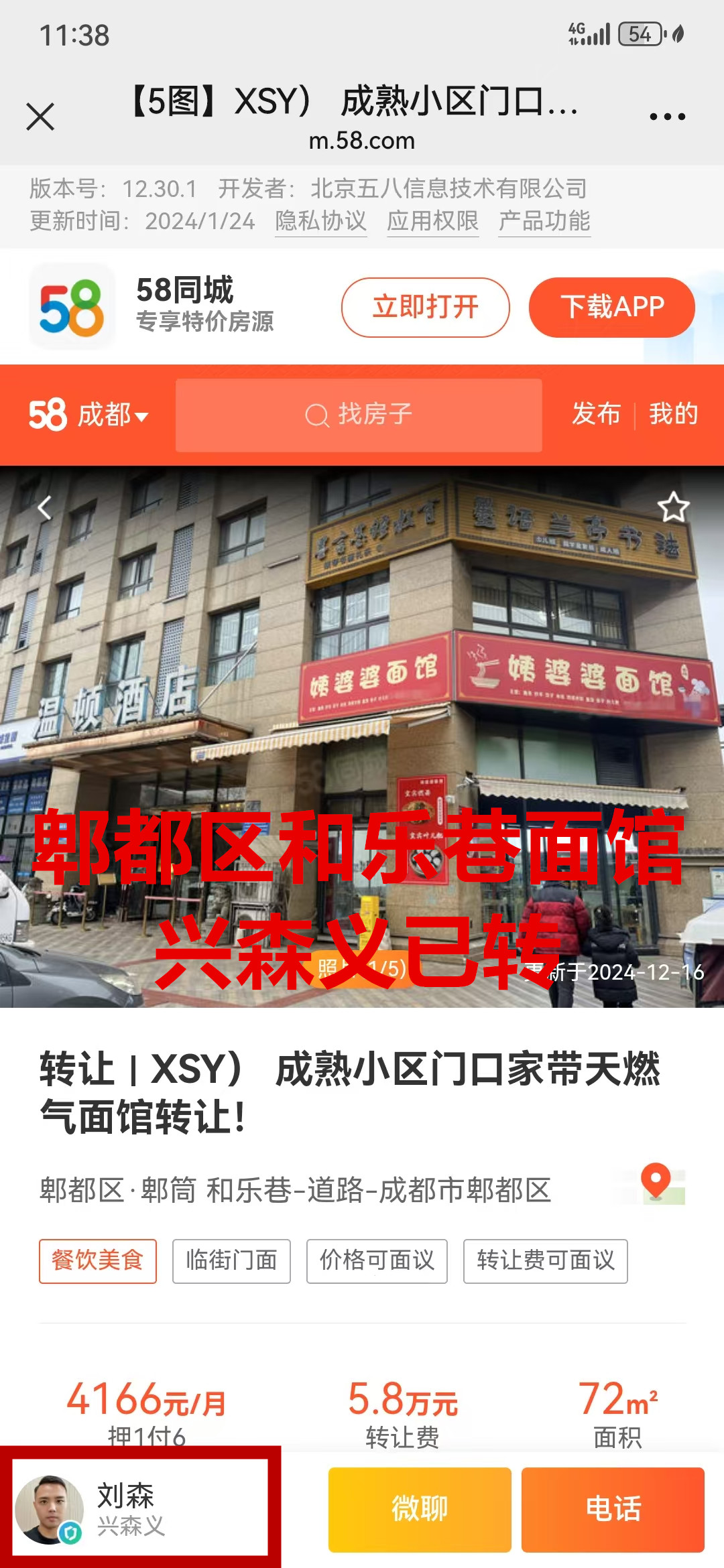This screenshot has height=1568, width=724.
Task: Open the 应用权限 link
Action: [x=432, y=221]
